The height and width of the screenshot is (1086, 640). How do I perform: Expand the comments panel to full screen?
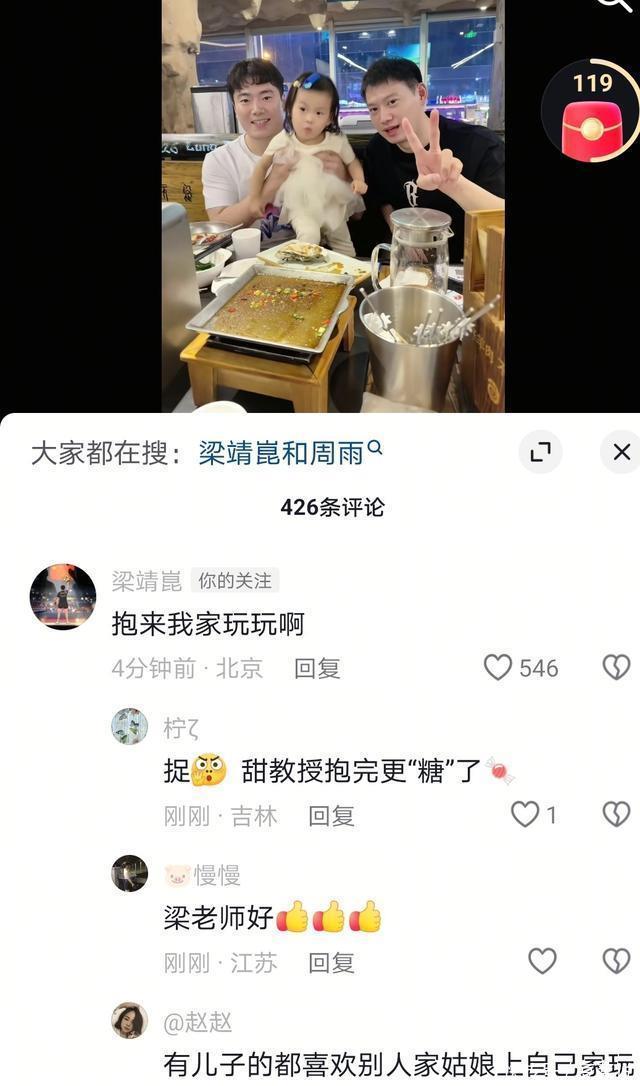pyautogui.click(x=540, y=452)
